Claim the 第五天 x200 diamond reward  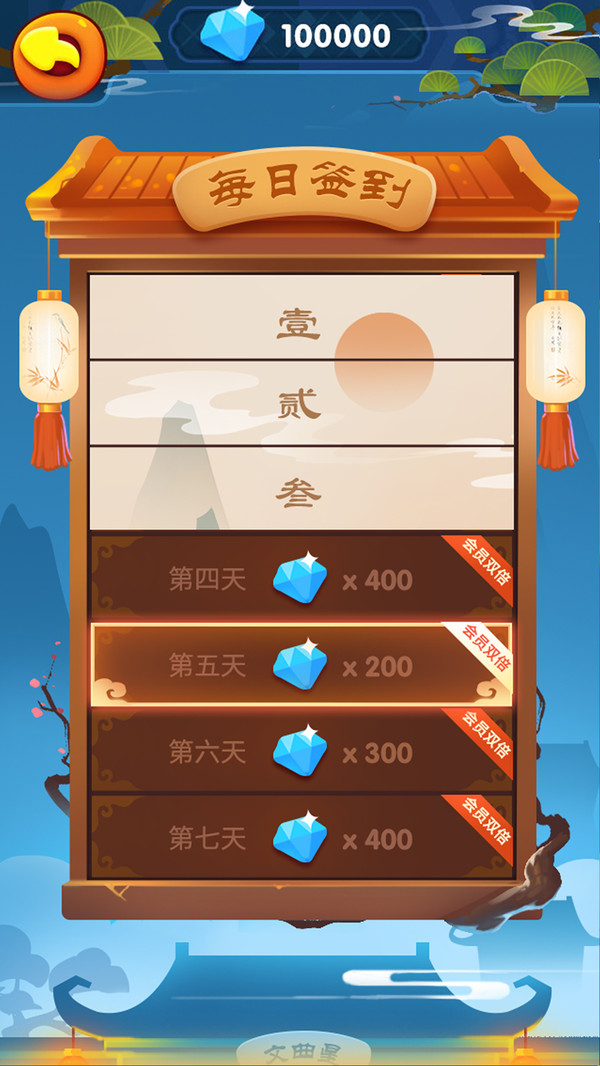(x=301, y=666)
